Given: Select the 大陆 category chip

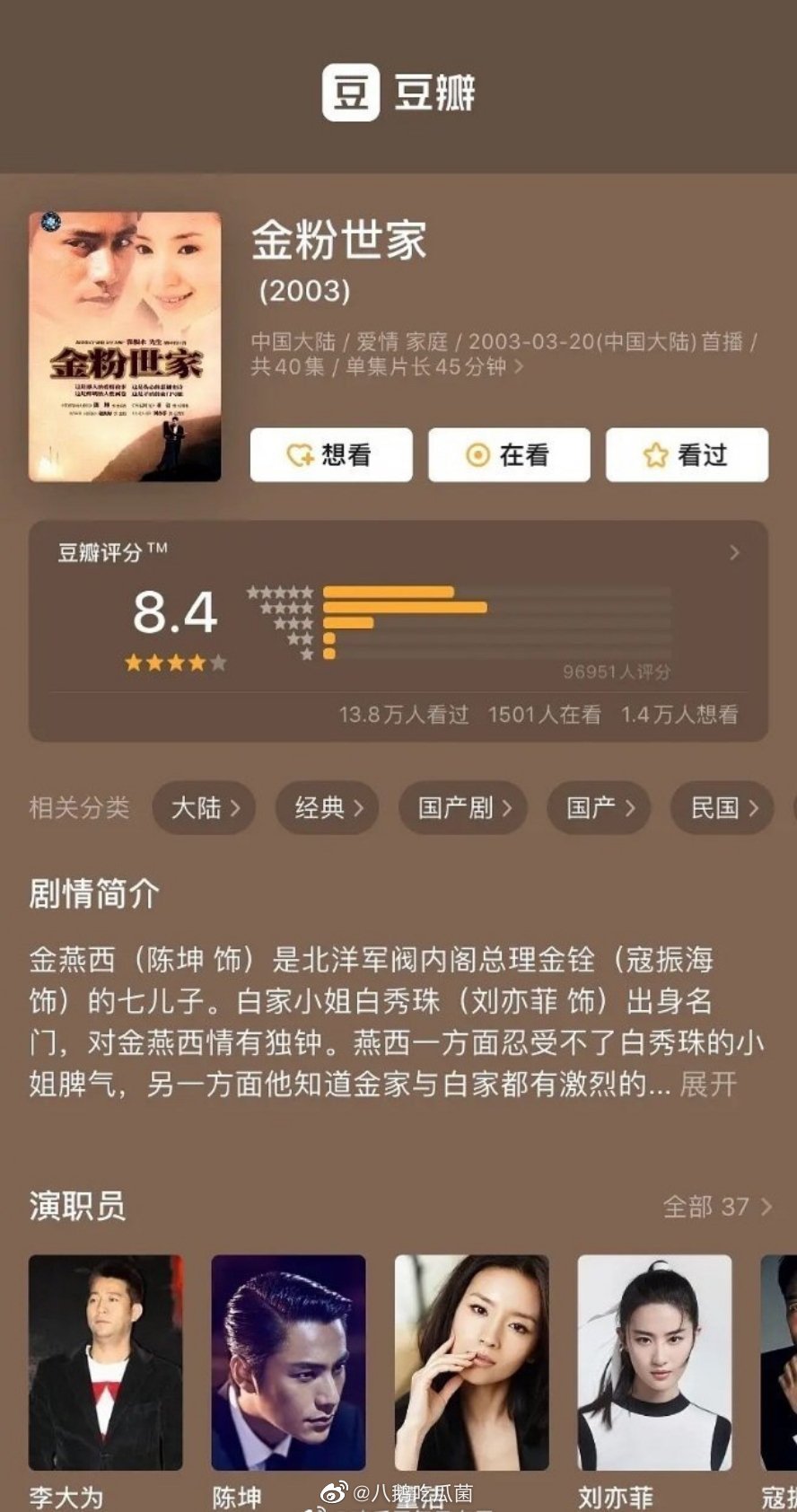Looking at the screenshot, I should (x=204, y=808).
